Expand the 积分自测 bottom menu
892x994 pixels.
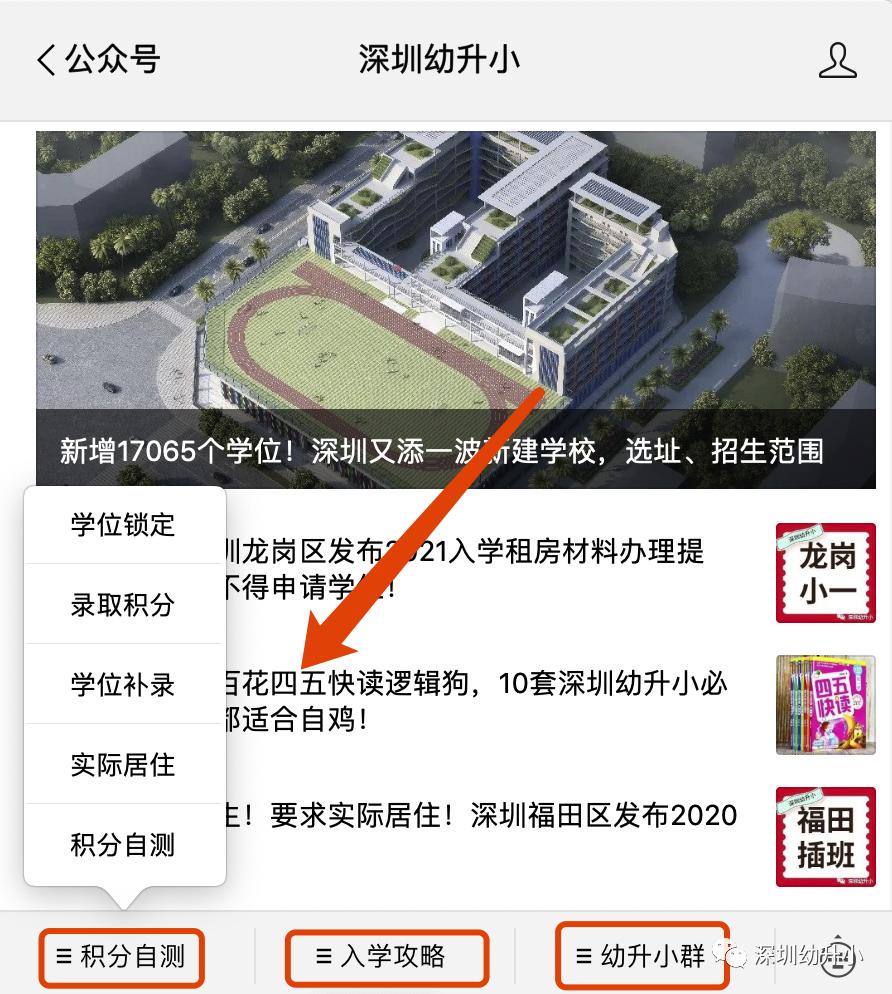120,957
